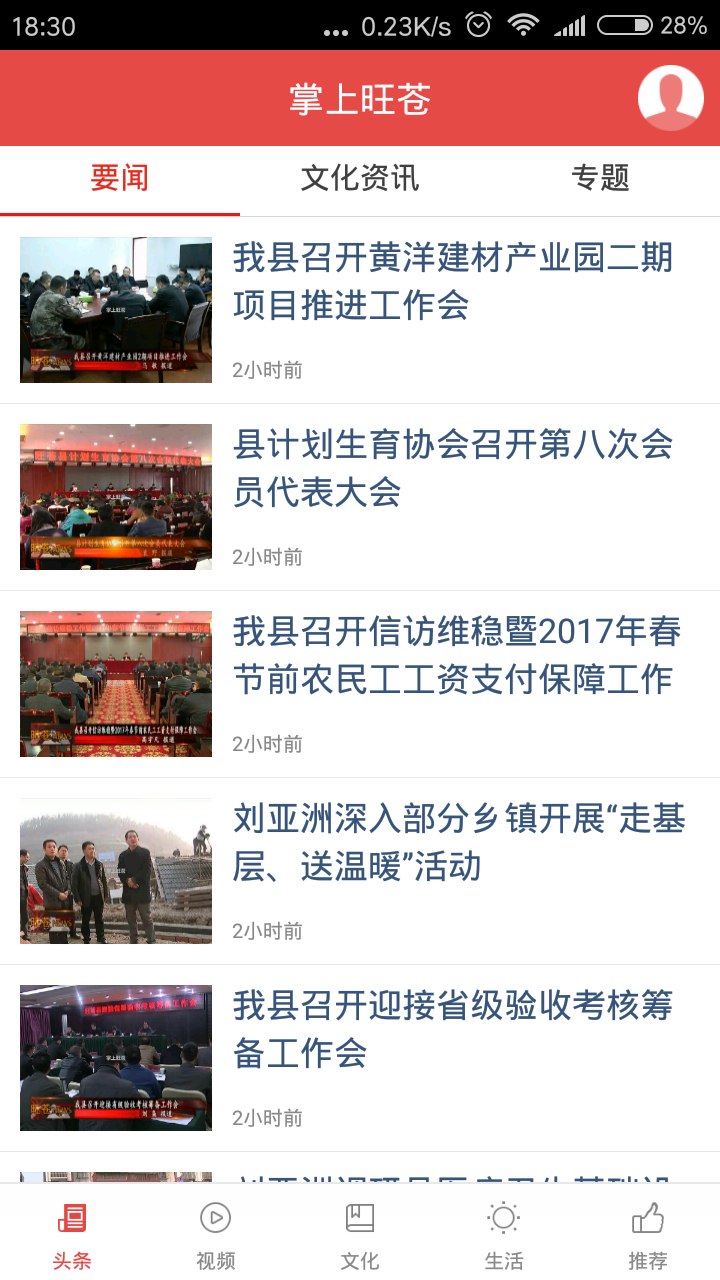Read article on 信访维稳暨2017年春节前农民工工资
Screen dimensions: 720x1280
coord(360,684)
